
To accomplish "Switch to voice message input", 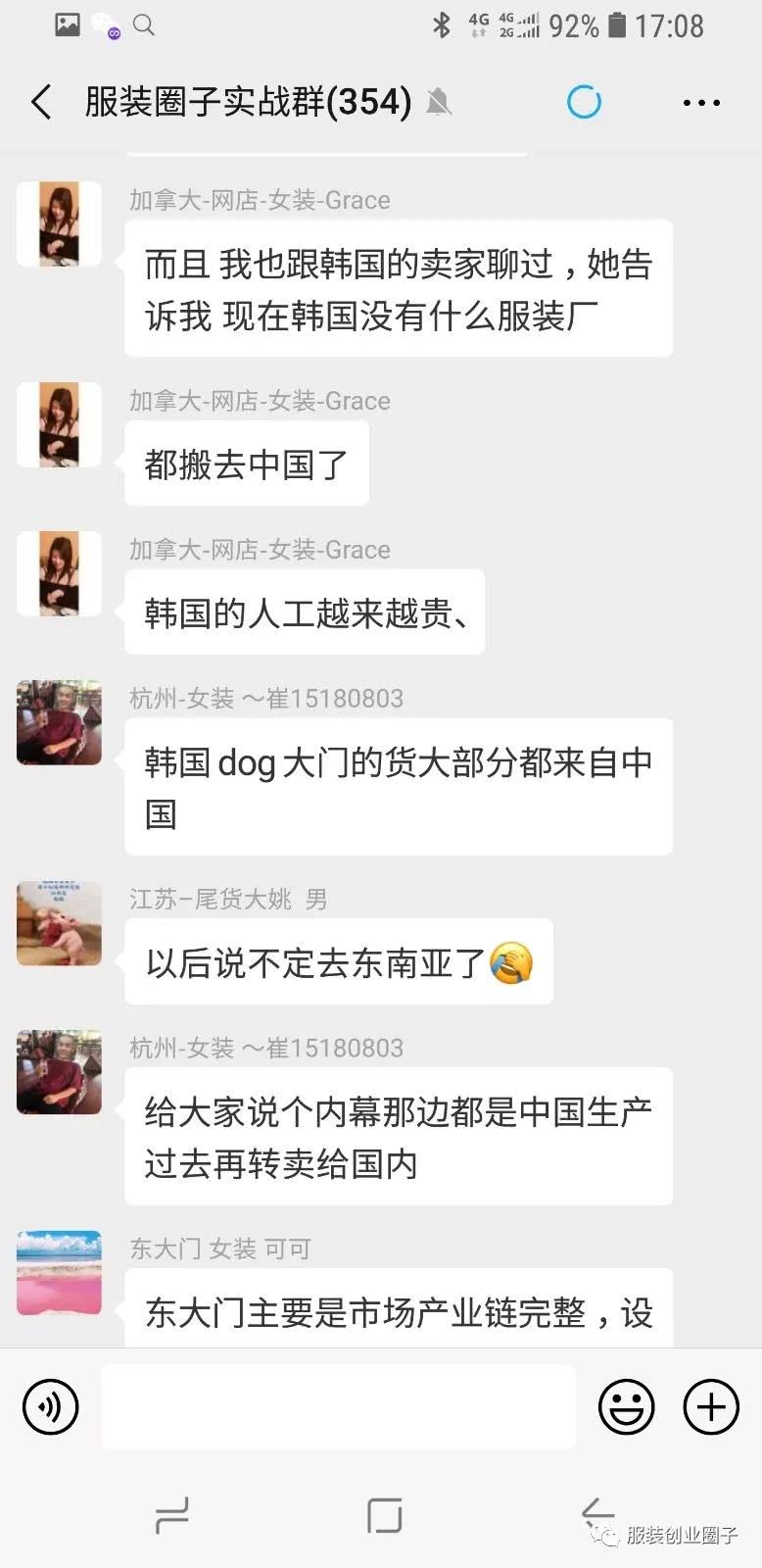I will 50,1407.
